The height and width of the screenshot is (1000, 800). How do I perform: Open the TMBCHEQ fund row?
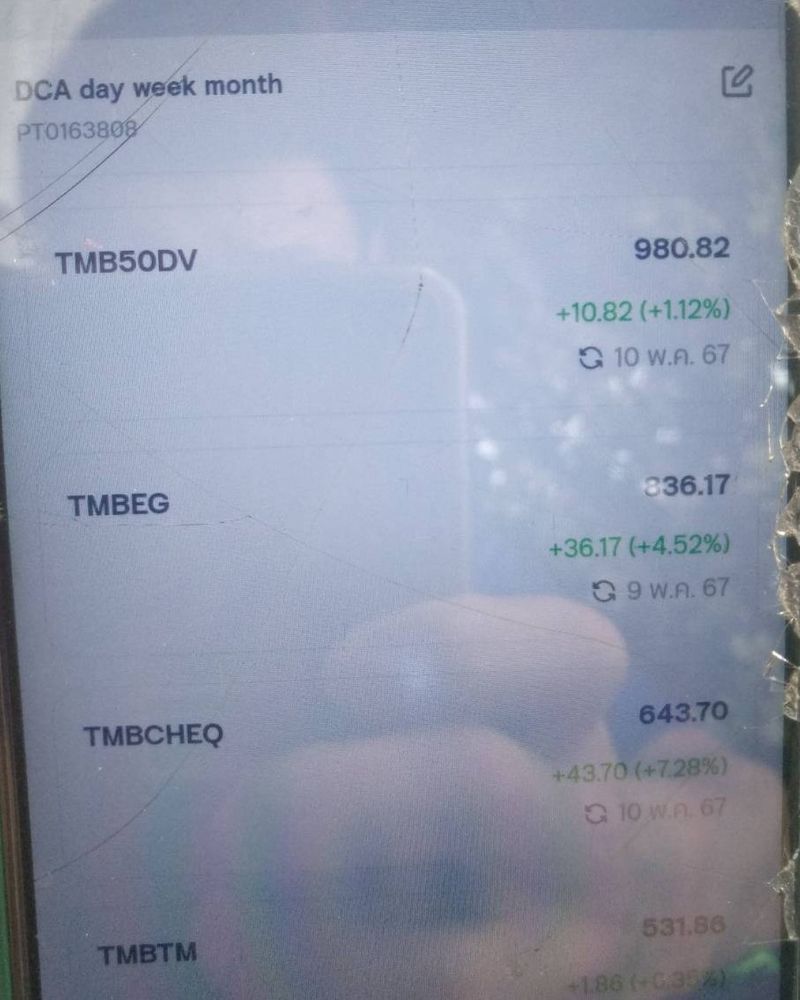(153, 736)
